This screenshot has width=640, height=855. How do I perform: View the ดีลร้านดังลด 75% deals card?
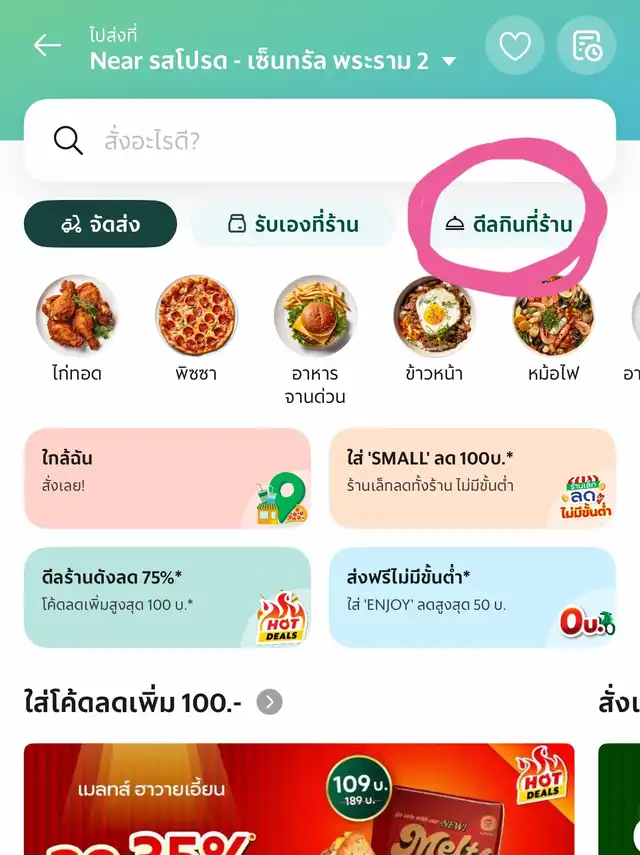point(167,597)
